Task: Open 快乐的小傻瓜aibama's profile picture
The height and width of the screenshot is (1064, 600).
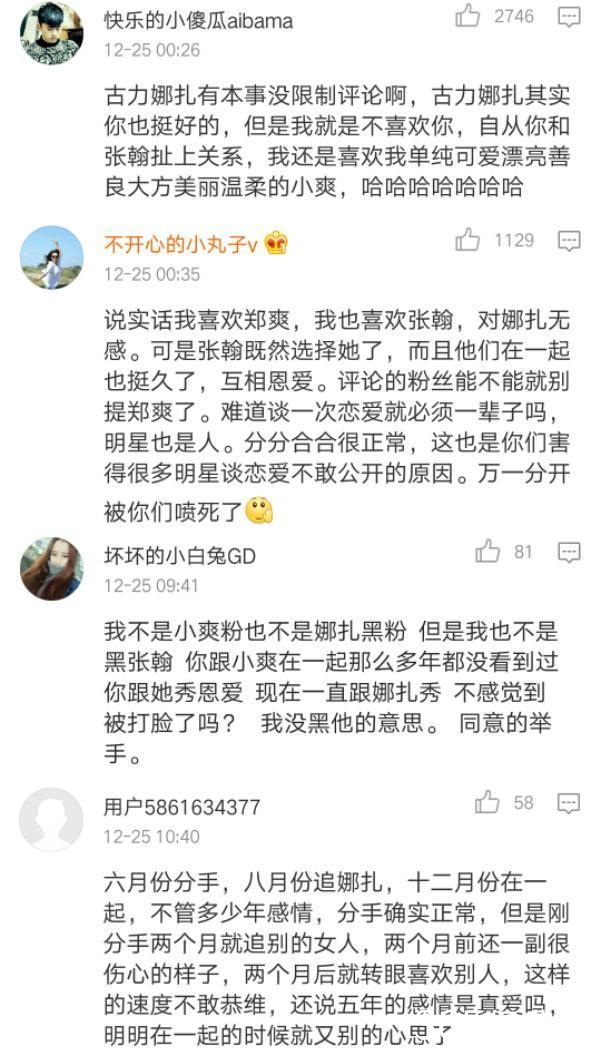Action: (x=51, y=33)
